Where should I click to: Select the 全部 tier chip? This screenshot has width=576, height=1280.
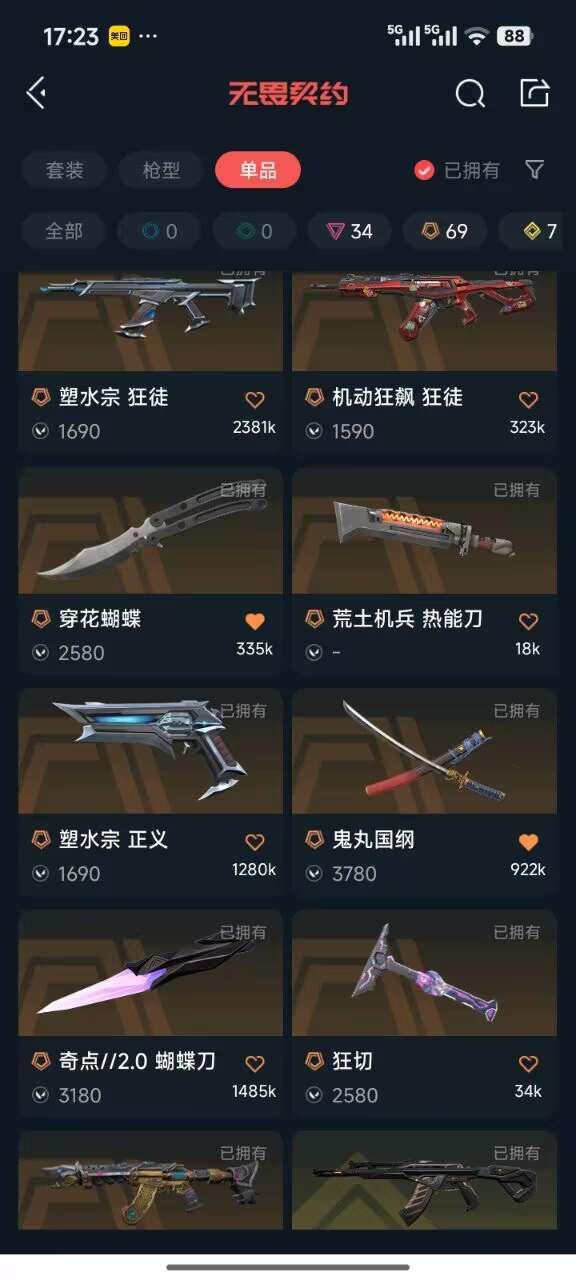tap(65, 231)
